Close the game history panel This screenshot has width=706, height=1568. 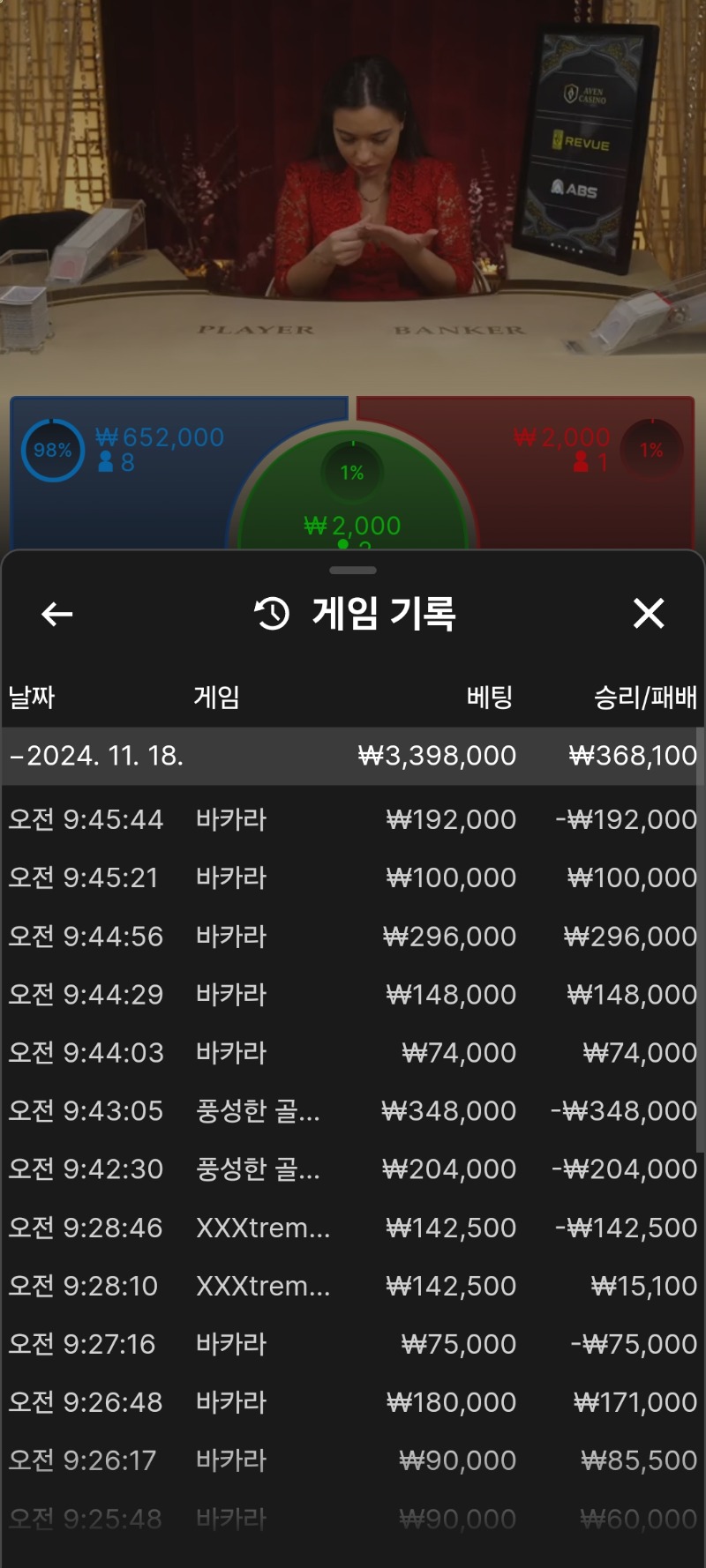tap(649, 613)
